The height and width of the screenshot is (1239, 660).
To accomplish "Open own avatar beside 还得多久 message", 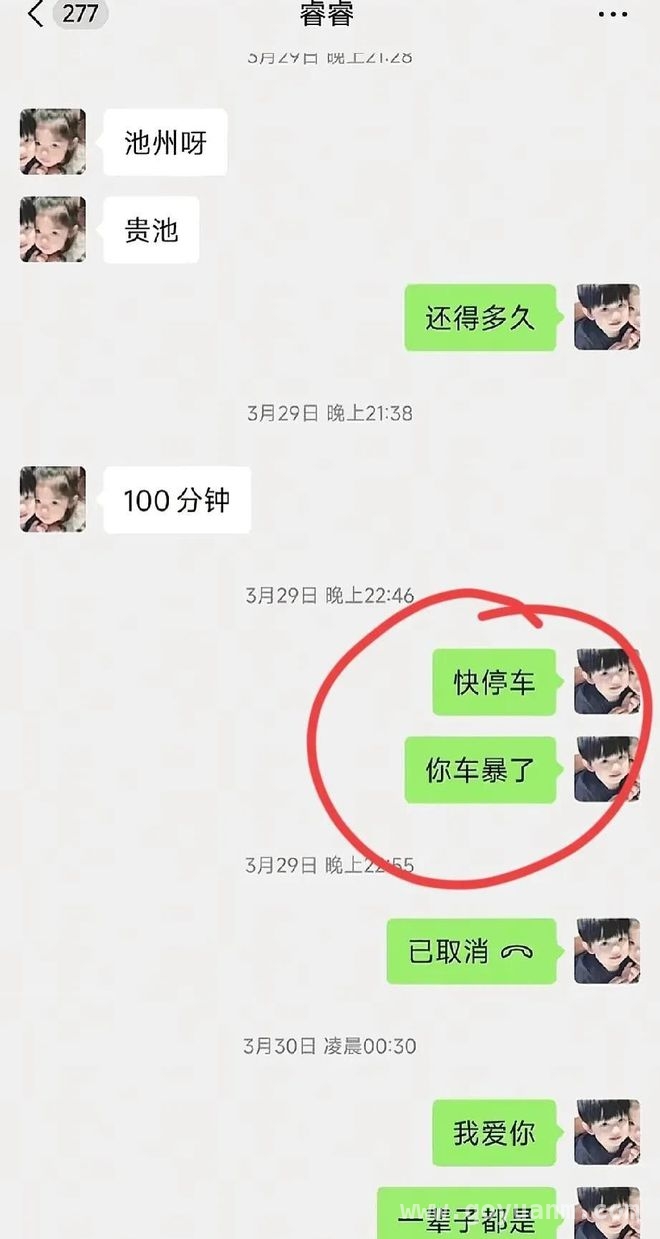I will pos(606,317).
